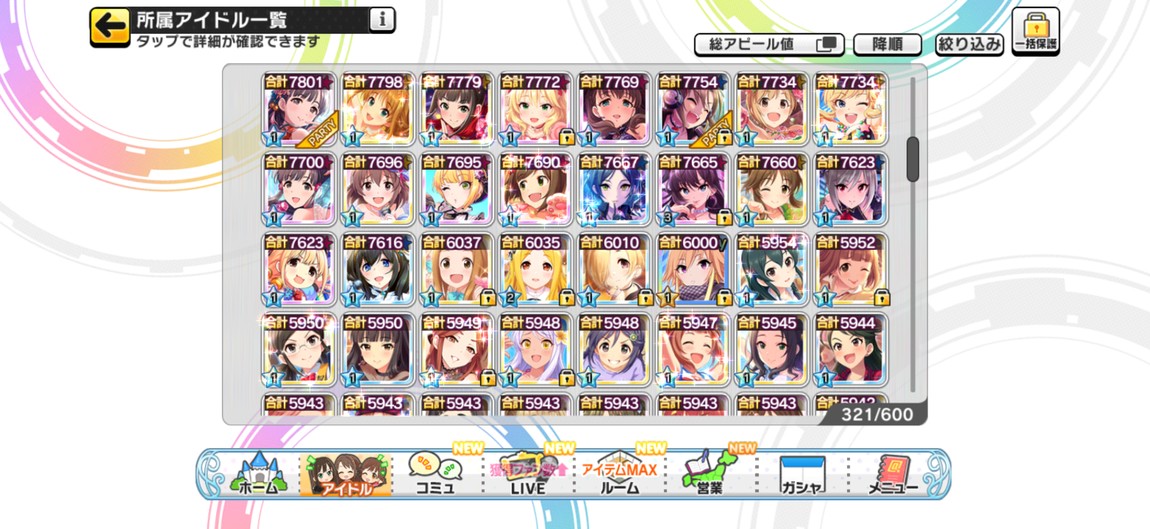Screen dimensions: 1150x529
Task: Select the idol card with 合計5944
Action: 852,351
